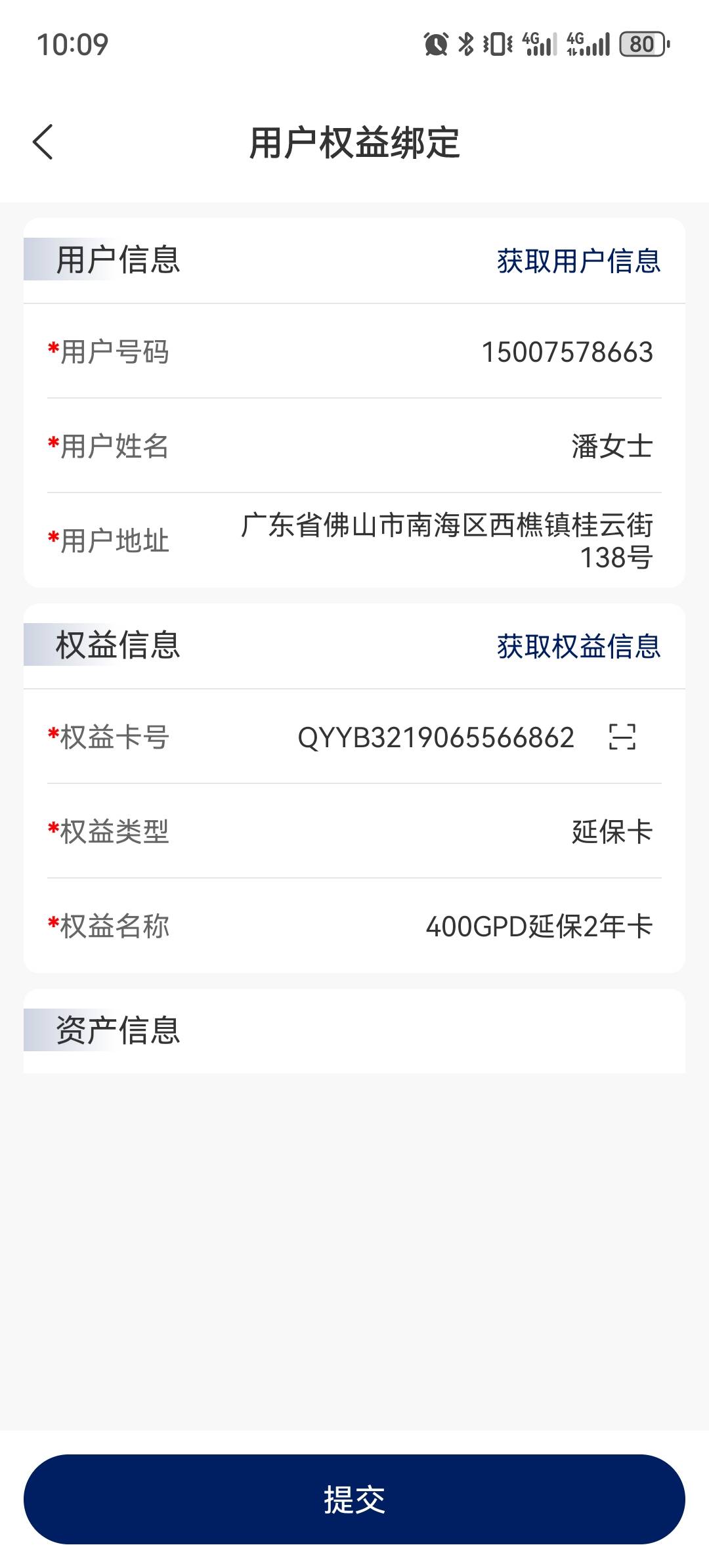Edit the 用户号码 field

567,353
